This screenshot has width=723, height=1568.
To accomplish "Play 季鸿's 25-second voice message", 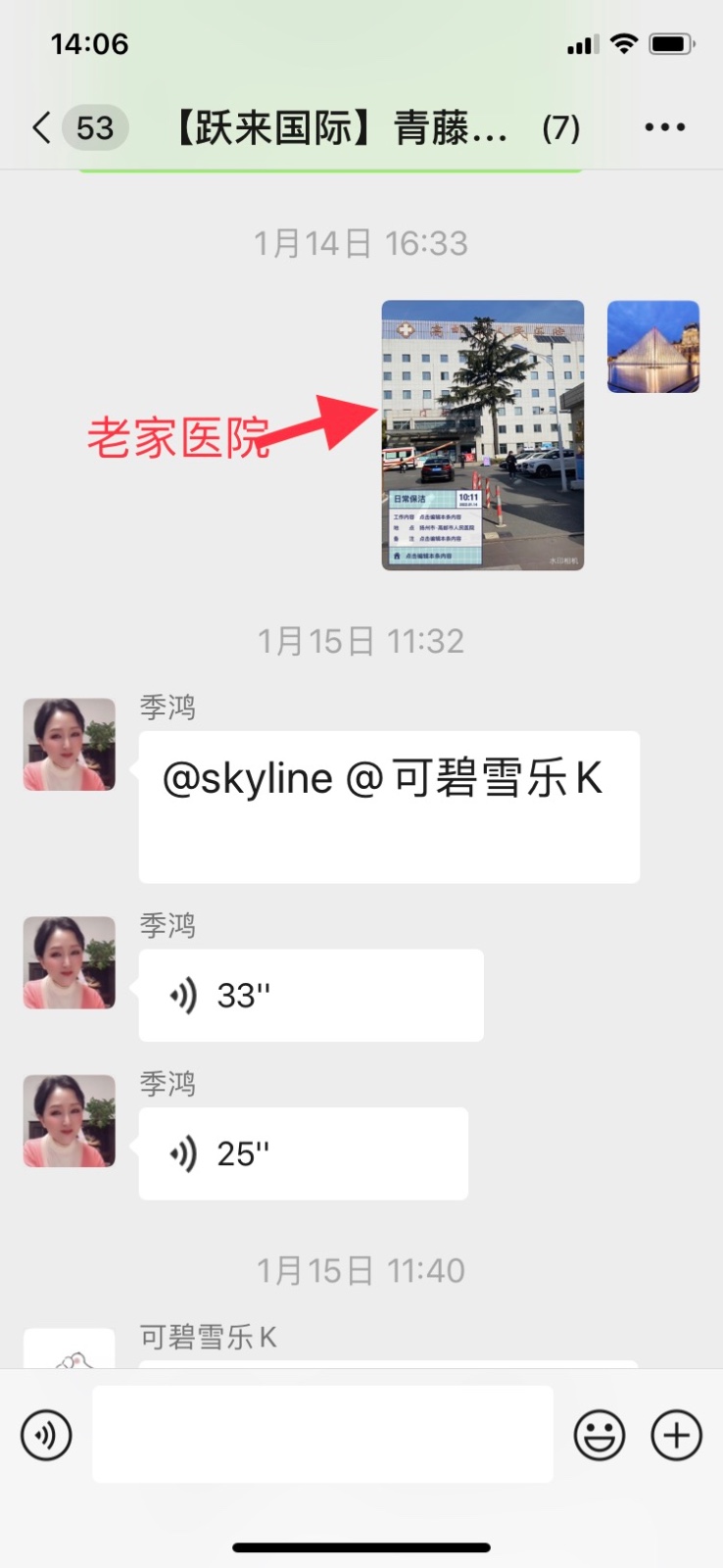I will coord(303,1153).
